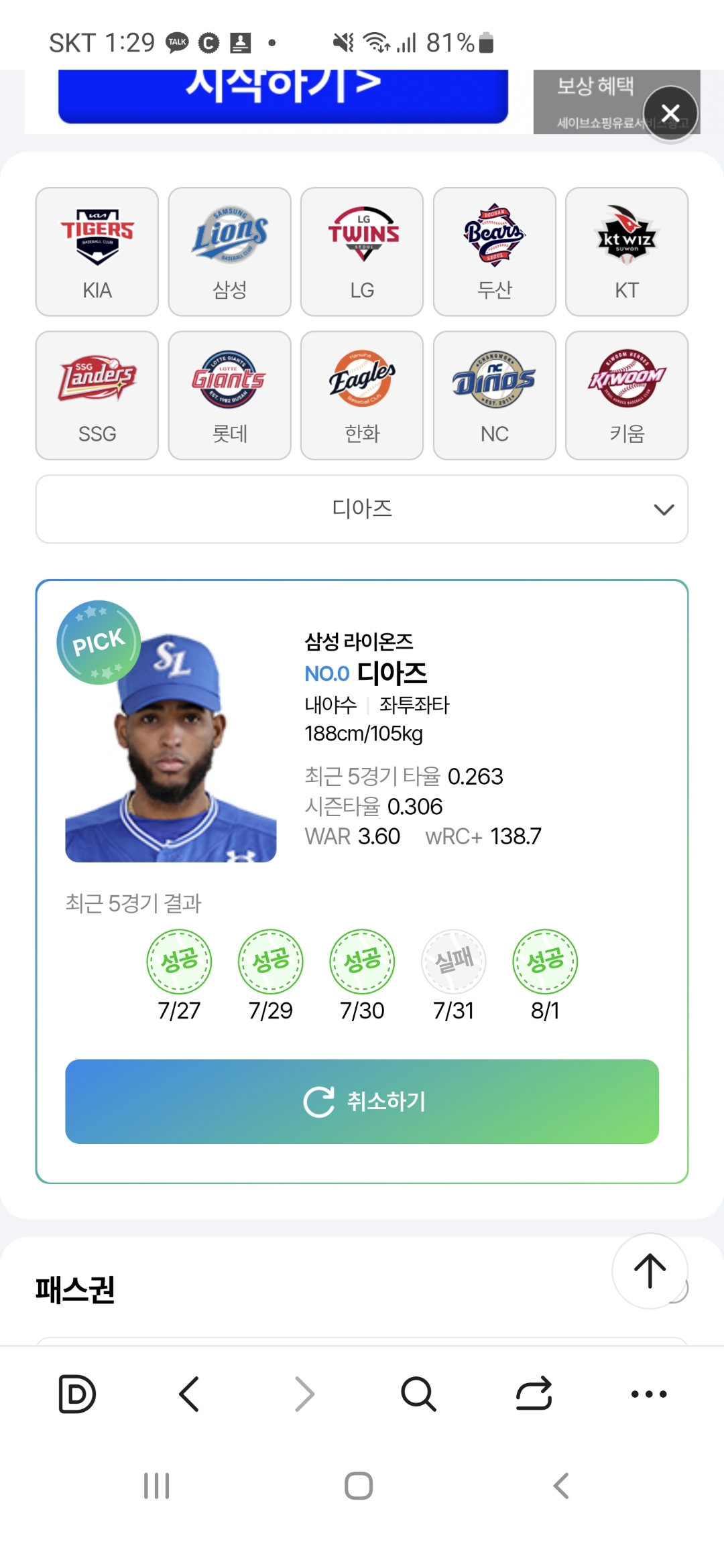Open browser search magnifier
This screenshot has width=724, height=1568.
418,1394
